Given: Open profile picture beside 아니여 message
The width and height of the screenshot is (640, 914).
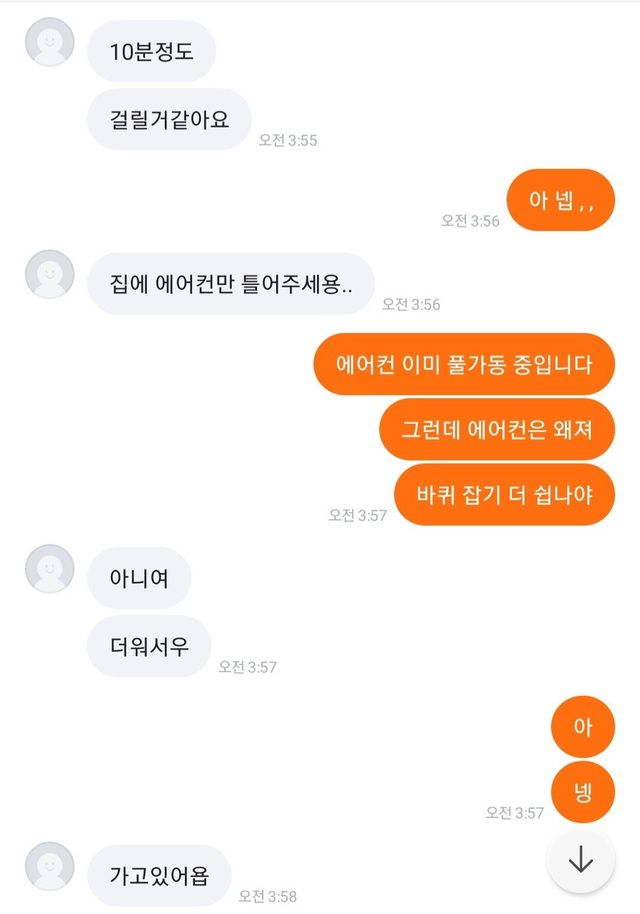Looking at the screenshot, I should pos(49,569).
